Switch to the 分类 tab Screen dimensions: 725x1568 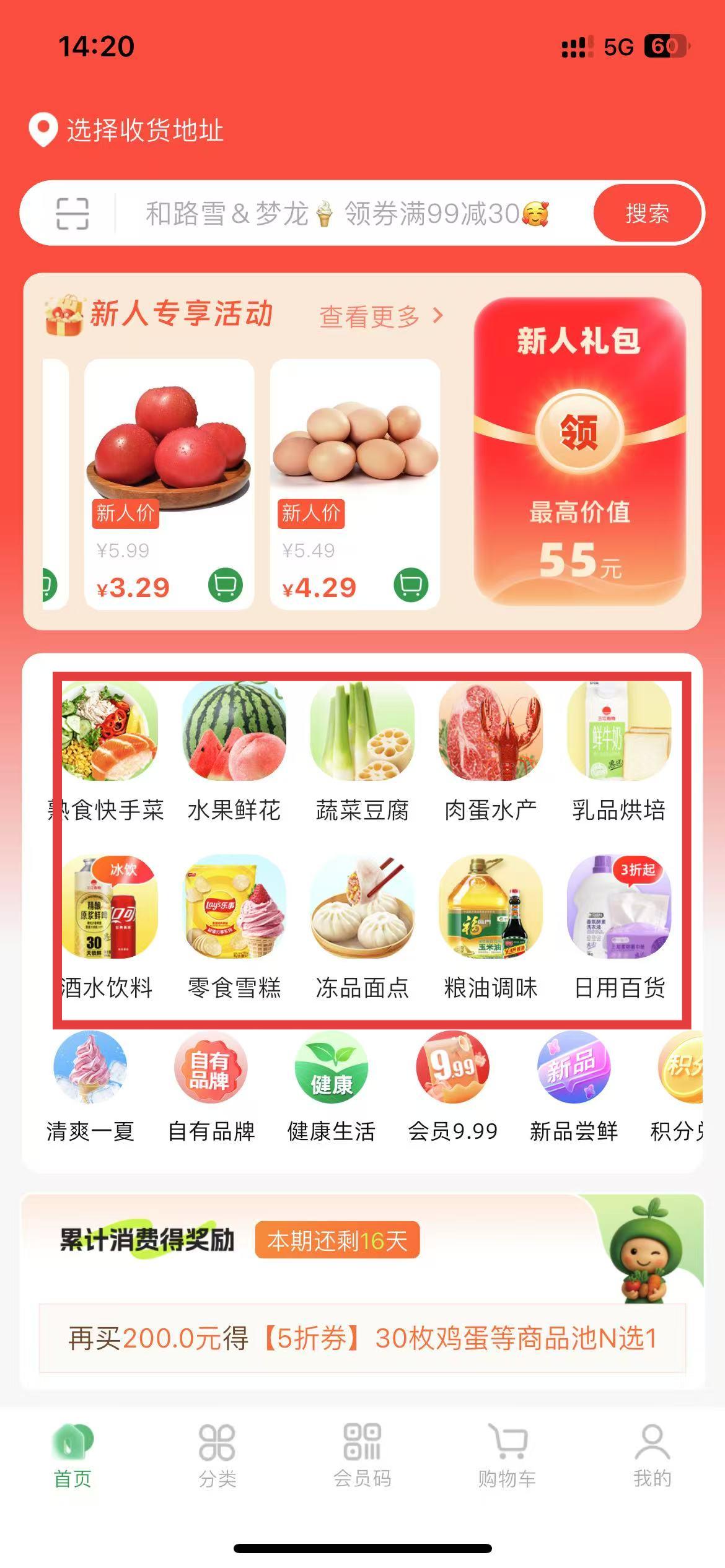point(217,1455)
